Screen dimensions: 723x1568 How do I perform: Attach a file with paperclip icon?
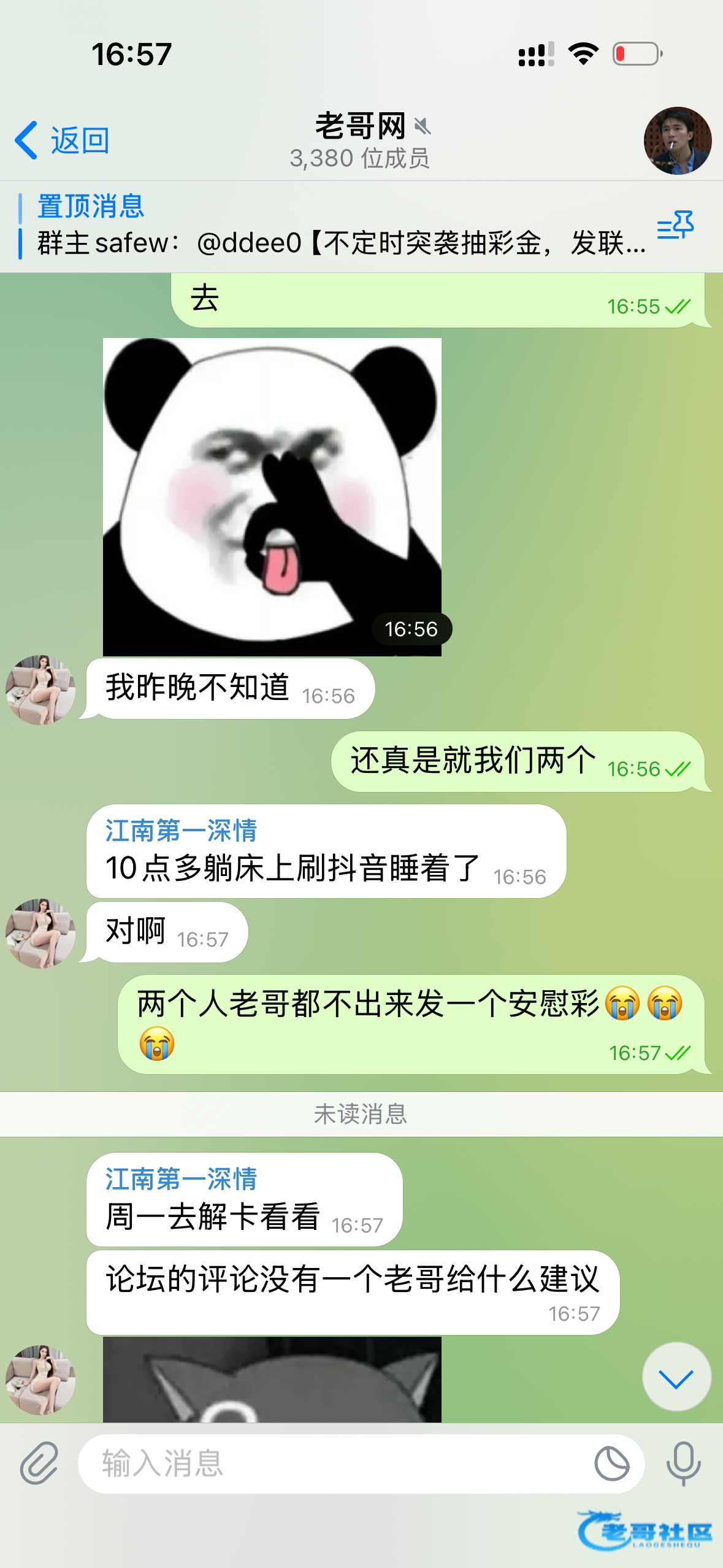coord(39,1463)
